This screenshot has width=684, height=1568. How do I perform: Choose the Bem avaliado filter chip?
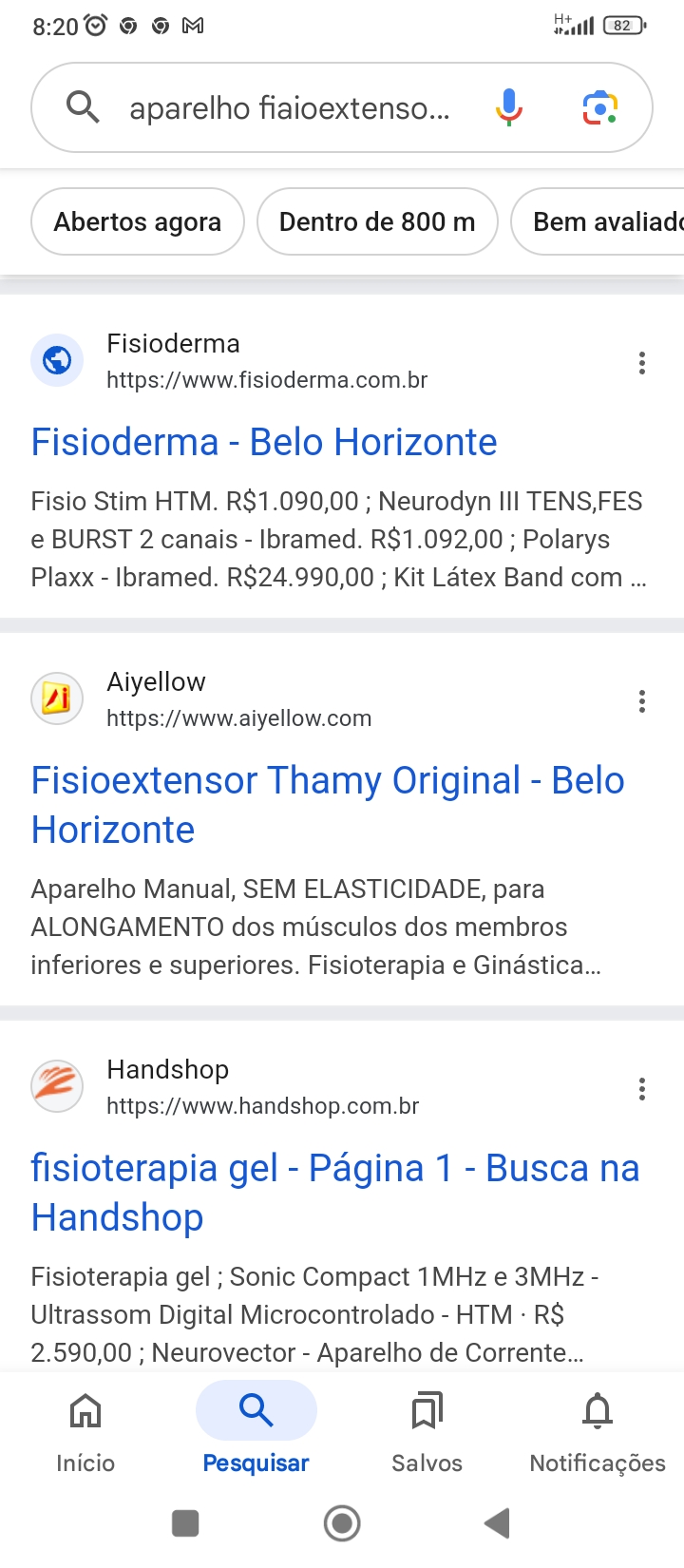pyautogui.click(x=598, y=221)
